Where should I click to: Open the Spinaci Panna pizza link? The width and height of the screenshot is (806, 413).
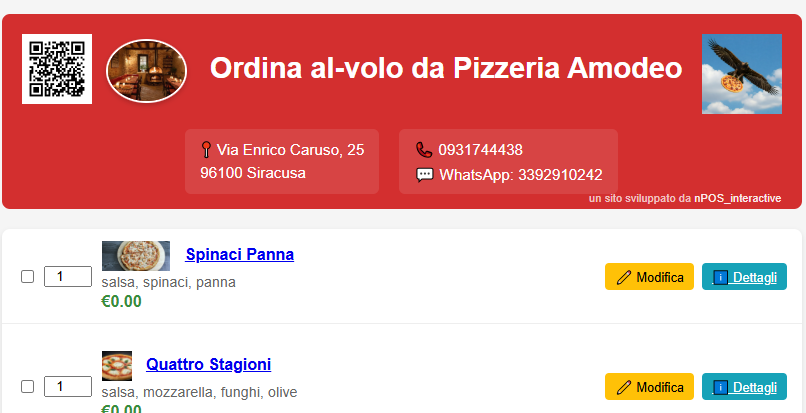(240, 254)
